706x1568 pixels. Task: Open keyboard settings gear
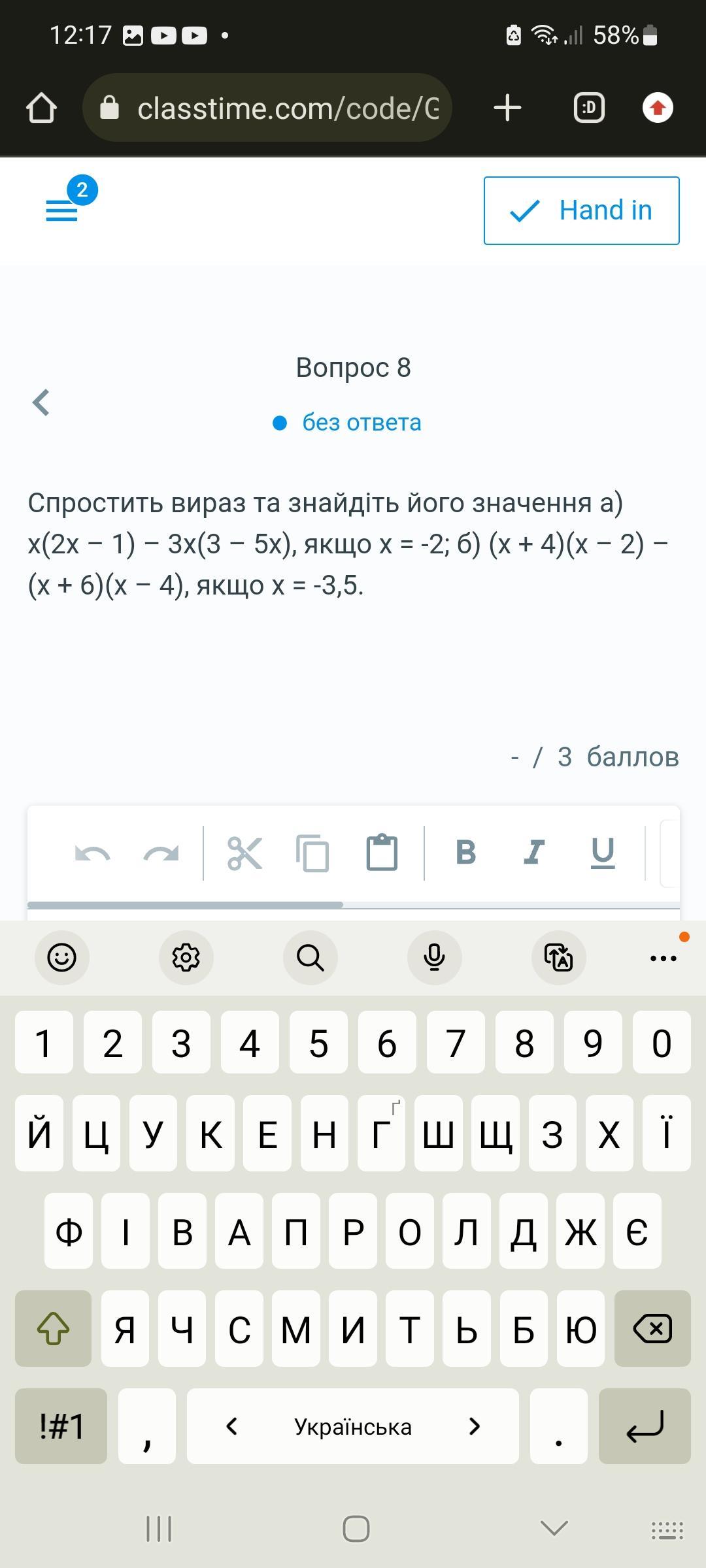coord(186,958)
